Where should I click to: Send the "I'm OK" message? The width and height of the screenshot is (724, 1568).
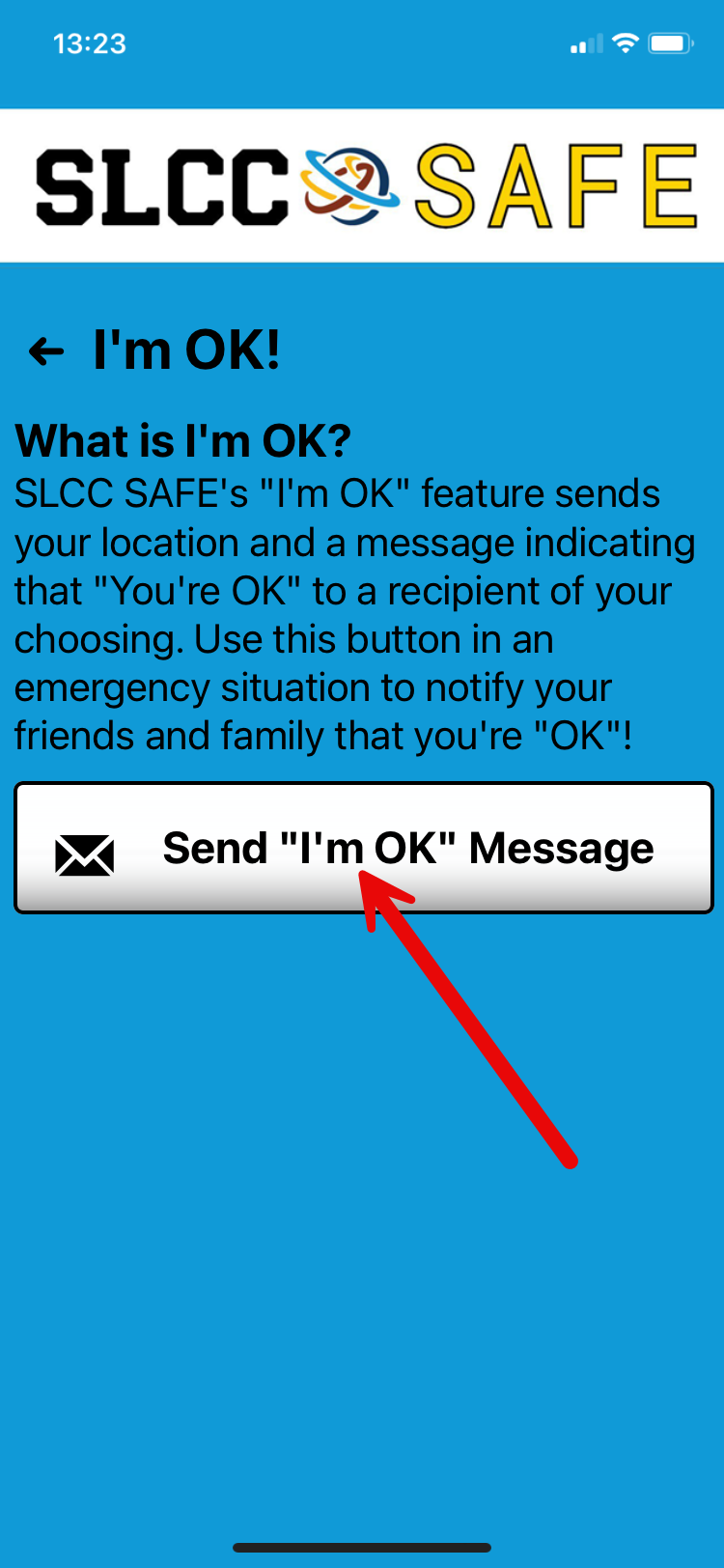pyautogui.click(x=363, y=848)
